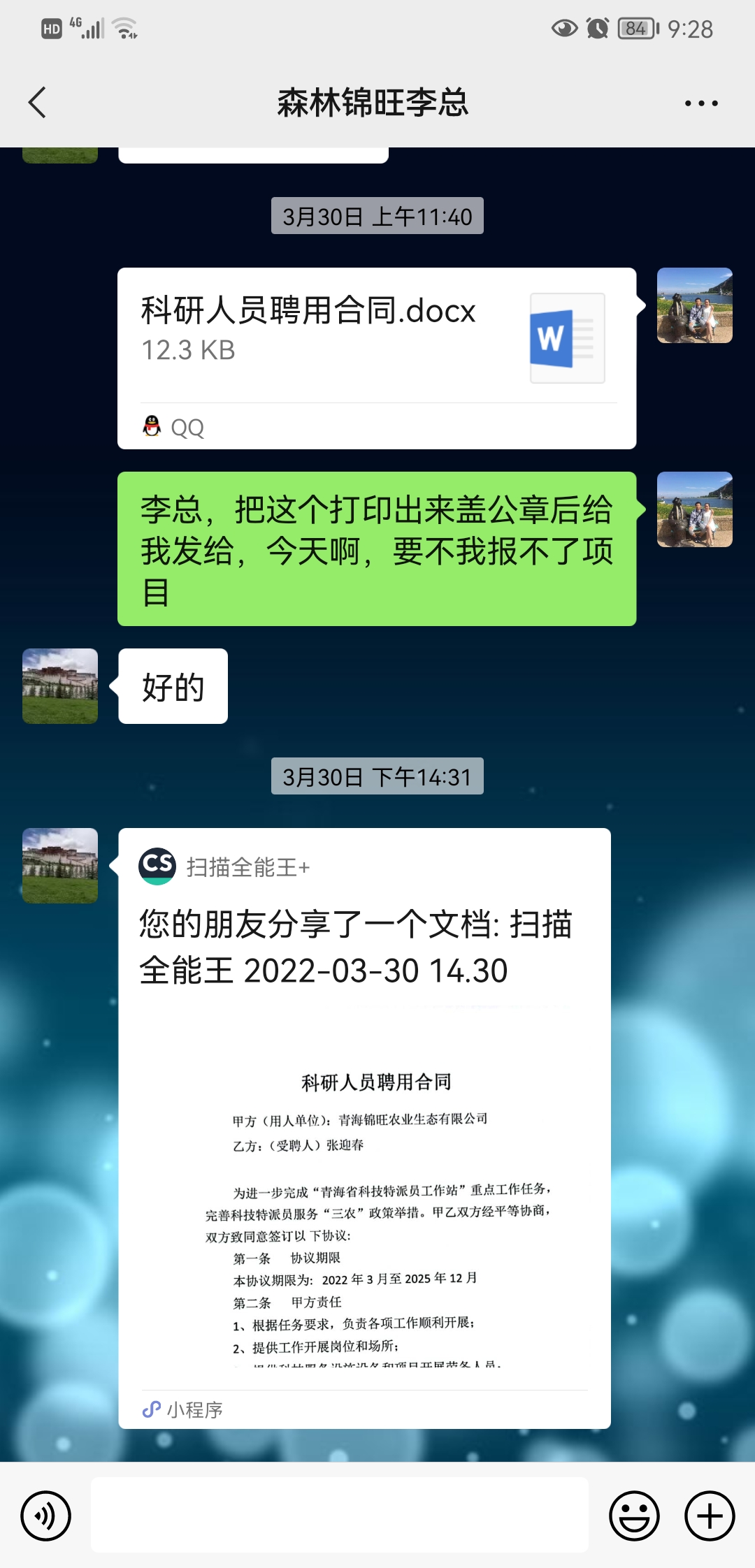Open the emoji sticker panel

pos(634,1516)
